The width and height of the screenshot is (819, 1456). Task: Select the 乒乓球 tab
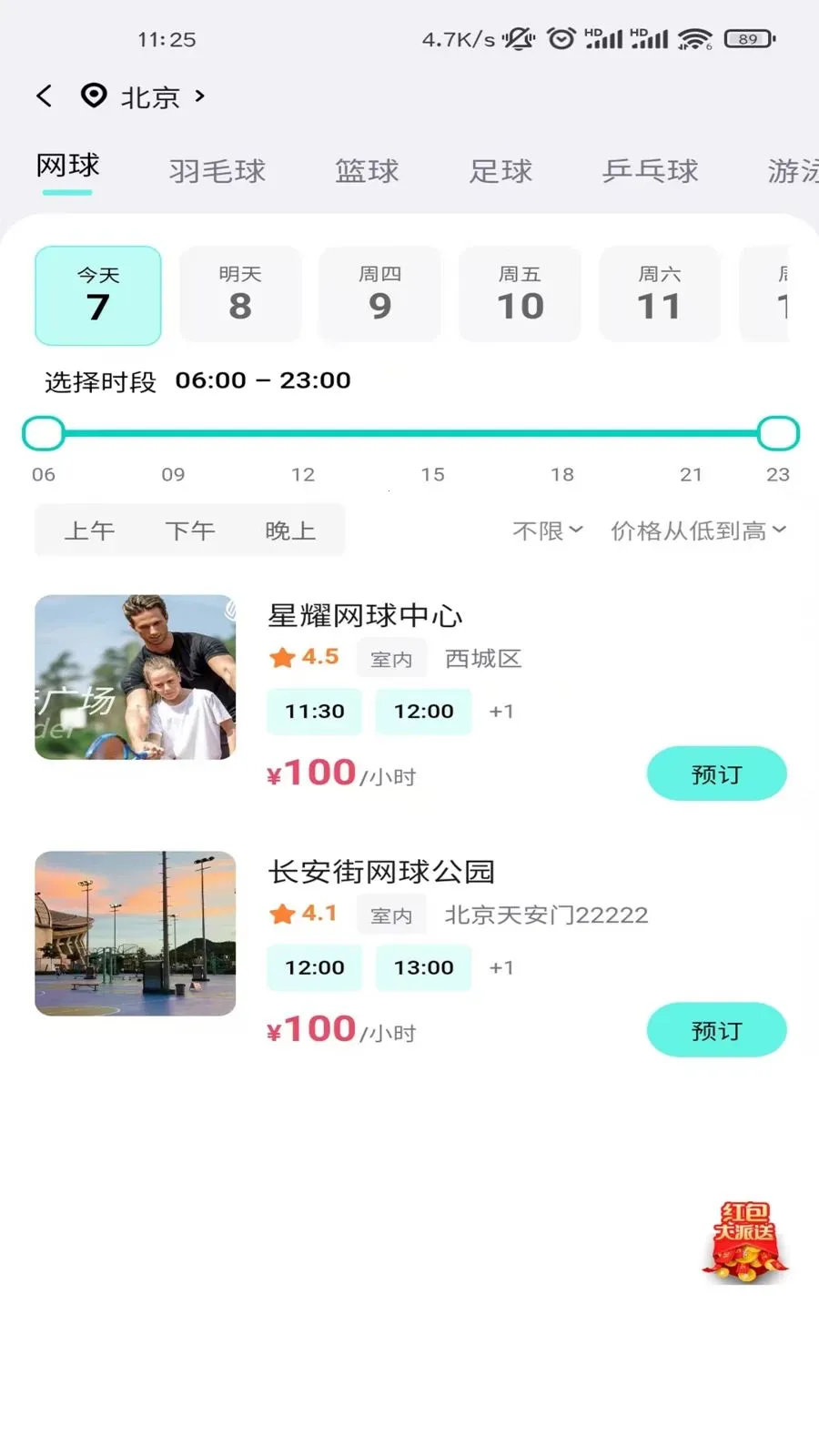point(650,171)
